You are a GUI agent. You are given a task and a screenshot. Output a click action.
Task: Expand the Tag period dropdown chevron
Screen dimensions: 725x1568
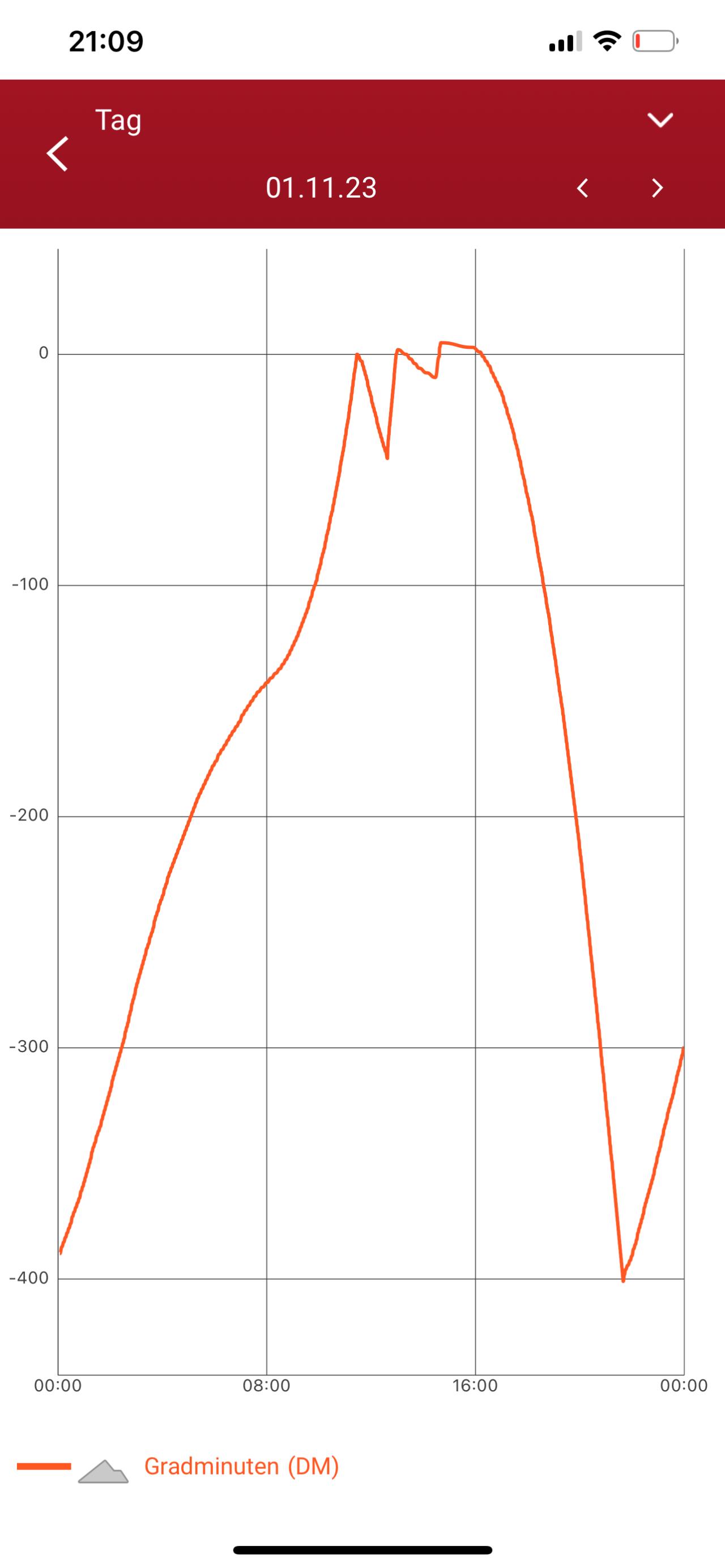pyautogui.click(x=660, y=120)
